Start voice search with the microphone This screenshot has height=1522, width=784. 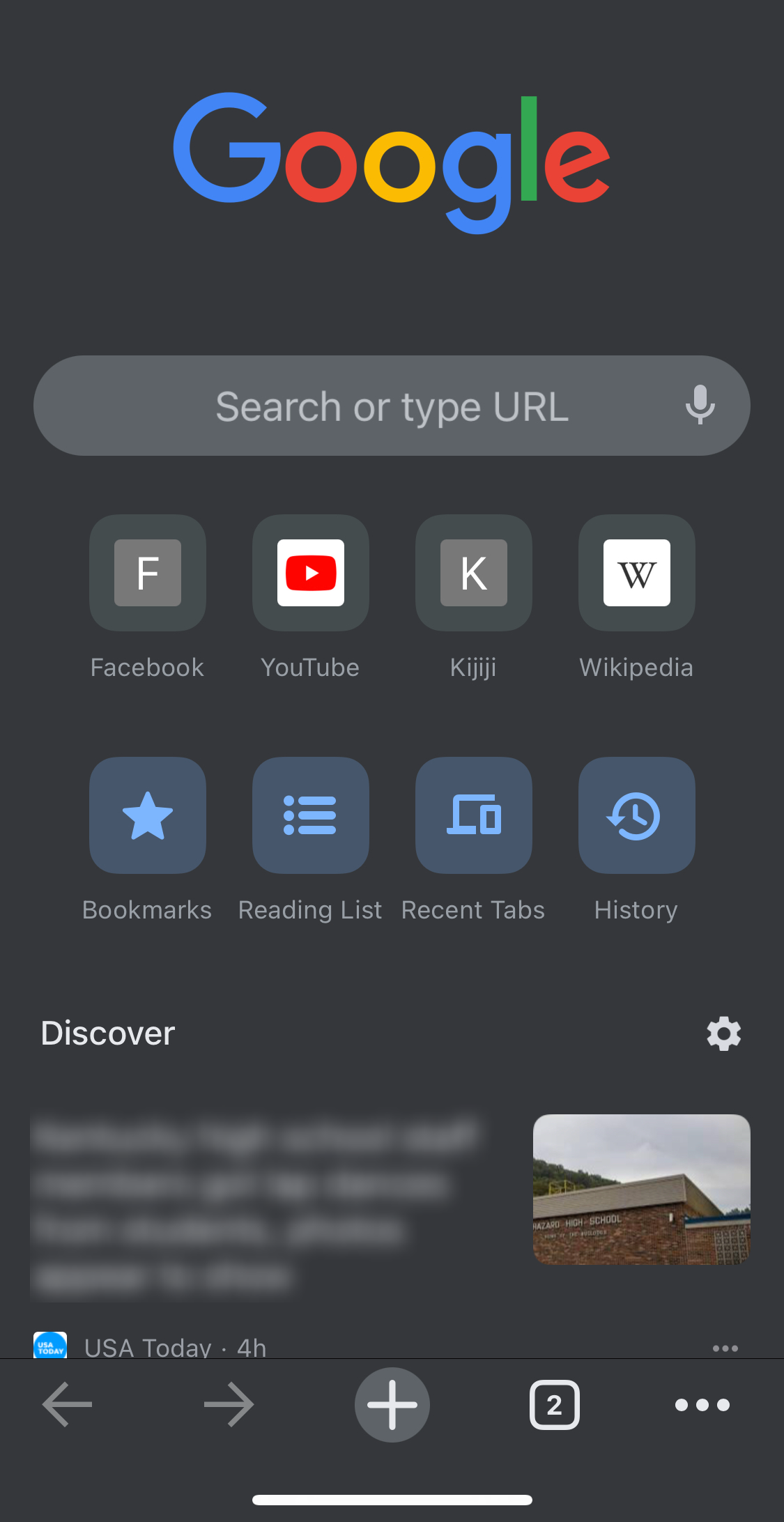[x=700, y=405]
